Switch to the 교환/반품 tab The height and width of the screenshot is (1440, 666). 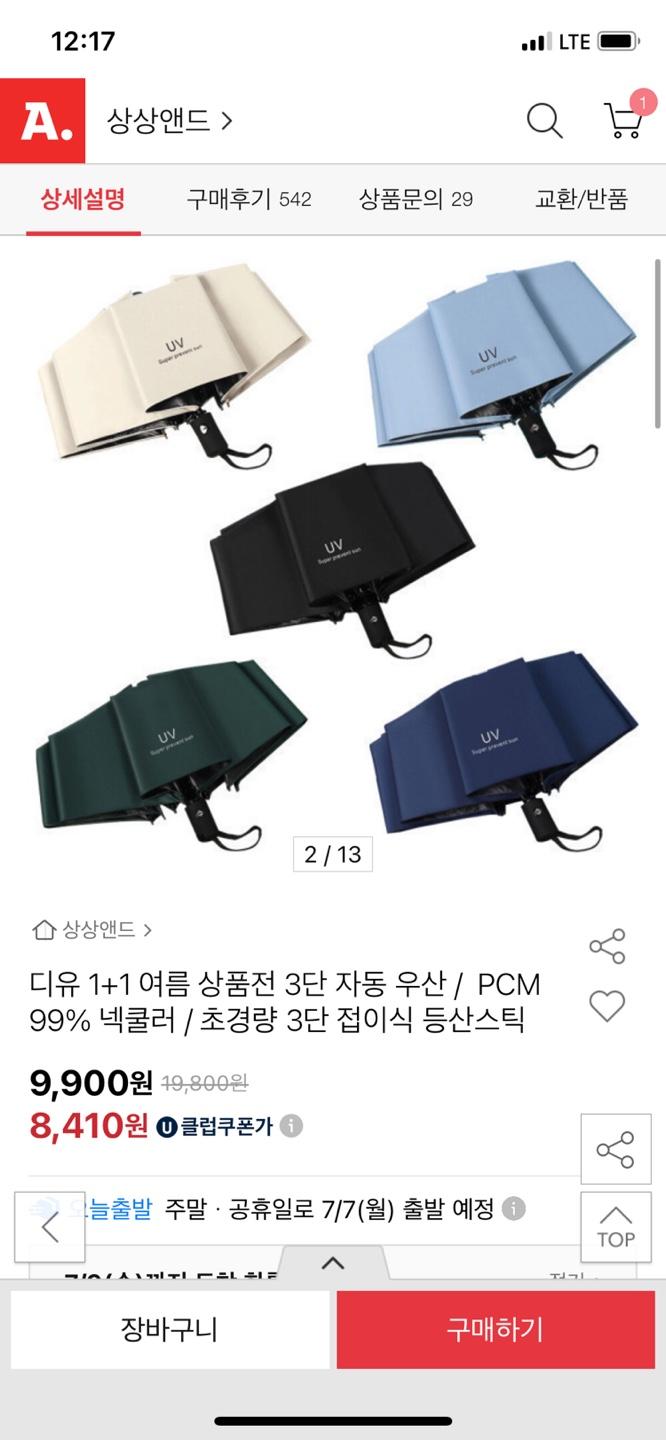click(x=581, y=199)
